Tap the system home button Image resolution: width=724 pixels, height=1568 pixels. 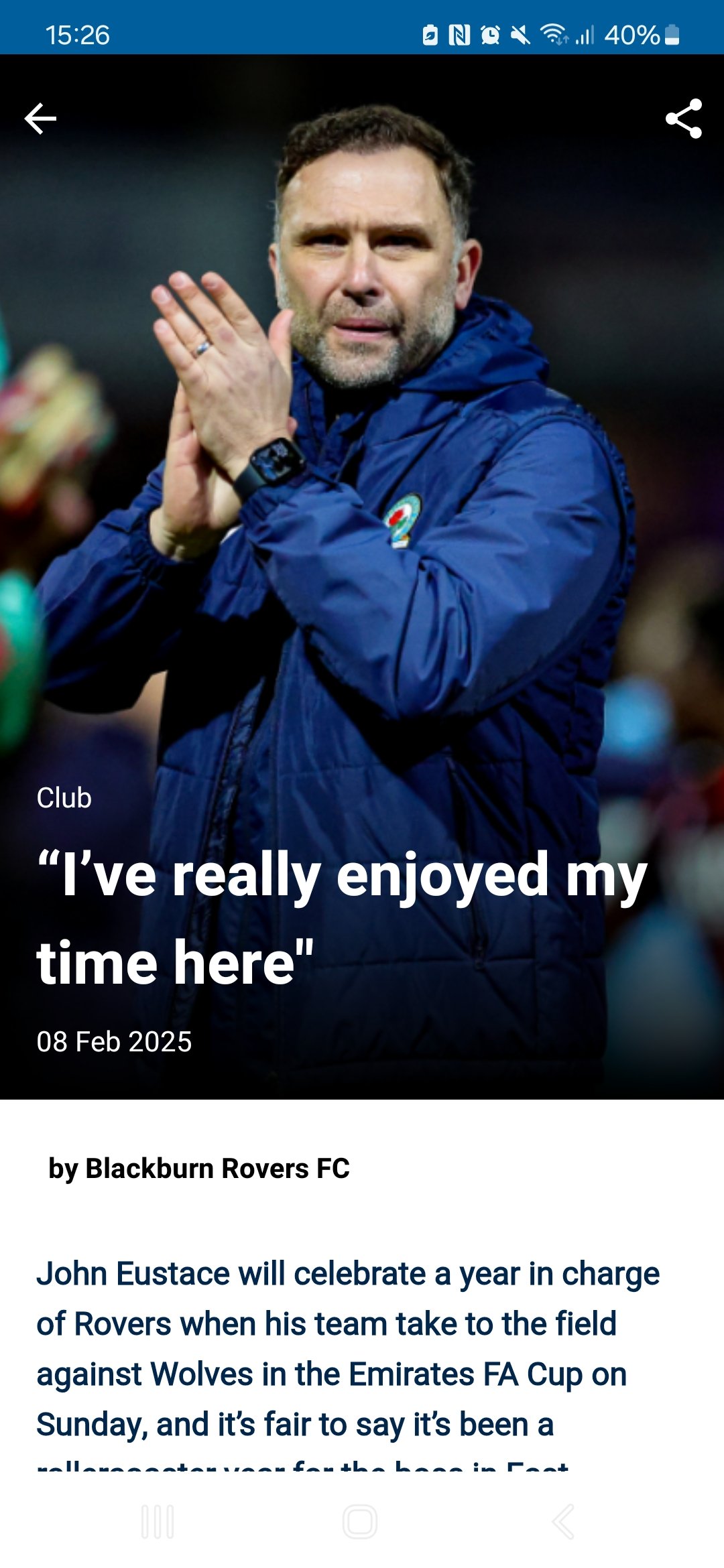360,1521
